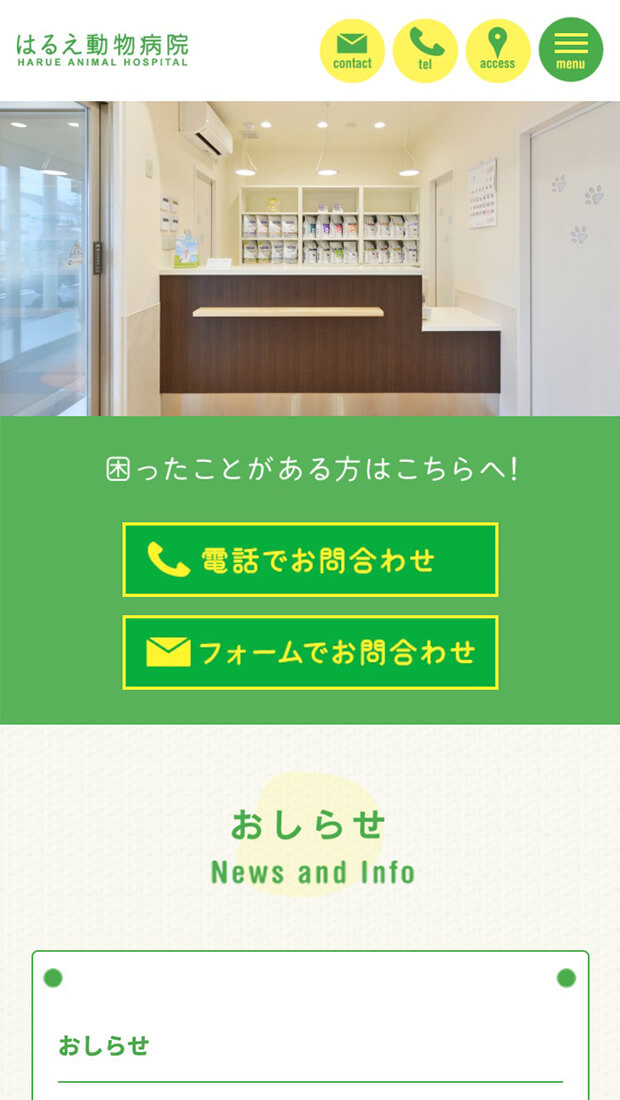Open the フォームでお問合わせ button
620x1100 pixels.
click(310, 653)
